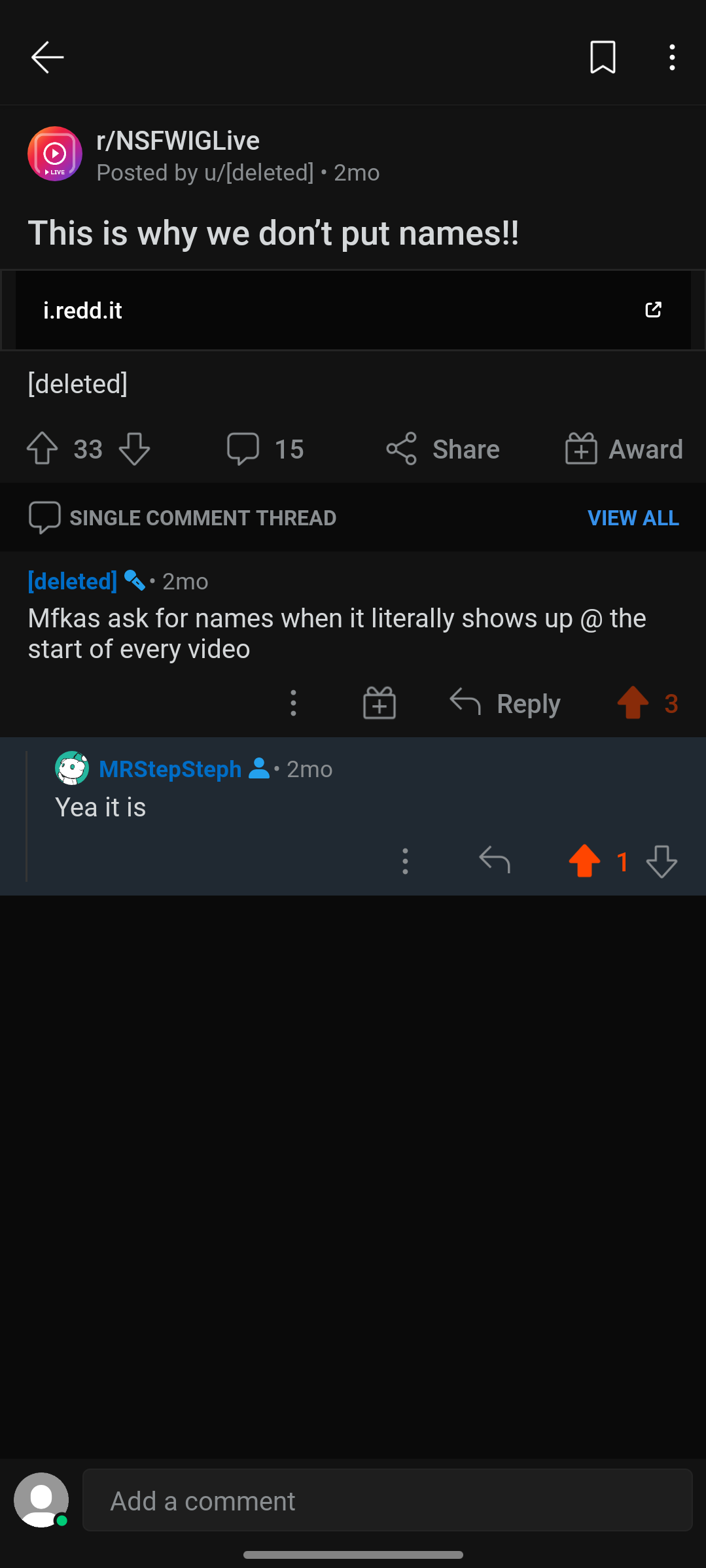Tap the Add a comment field

(x=387, y=1501)
